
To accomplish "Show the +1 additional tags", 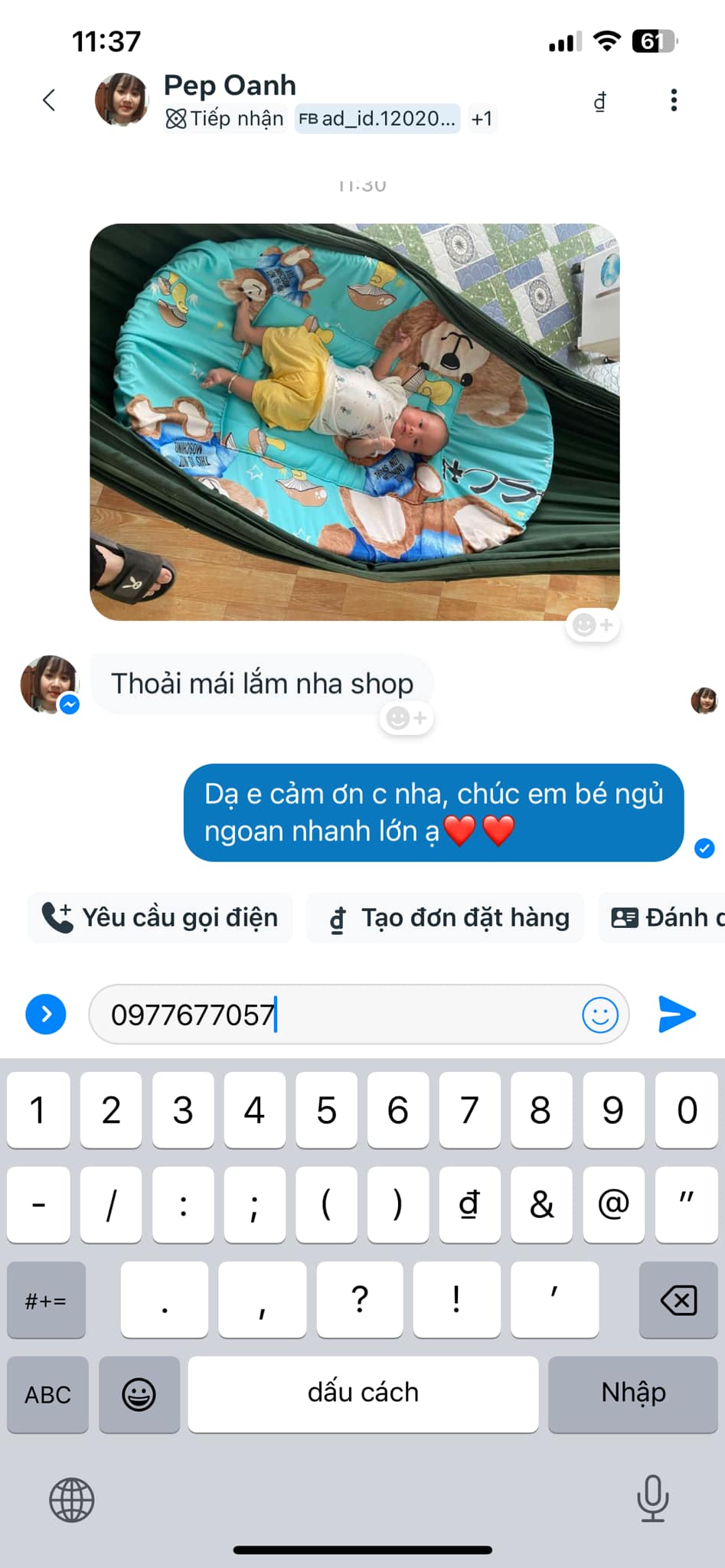I will [x=482, y=119].
